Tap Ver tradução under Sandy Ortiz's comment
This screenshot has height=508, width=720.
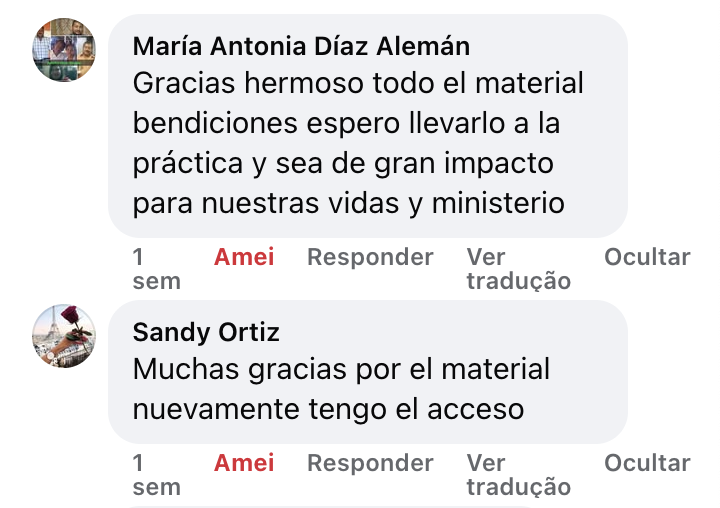(x=518, y=474)
